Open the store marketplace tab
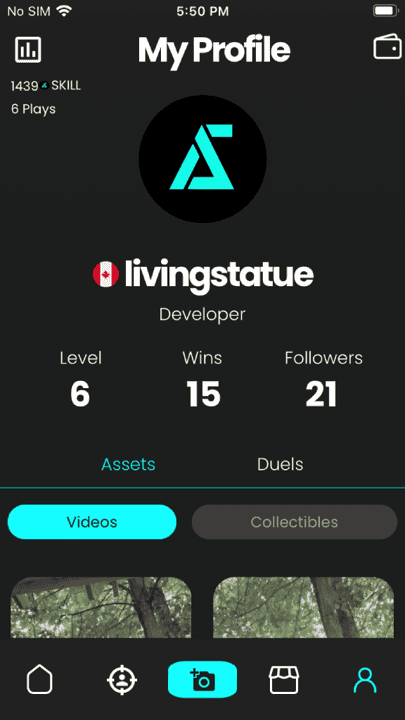 pos(284,680)
